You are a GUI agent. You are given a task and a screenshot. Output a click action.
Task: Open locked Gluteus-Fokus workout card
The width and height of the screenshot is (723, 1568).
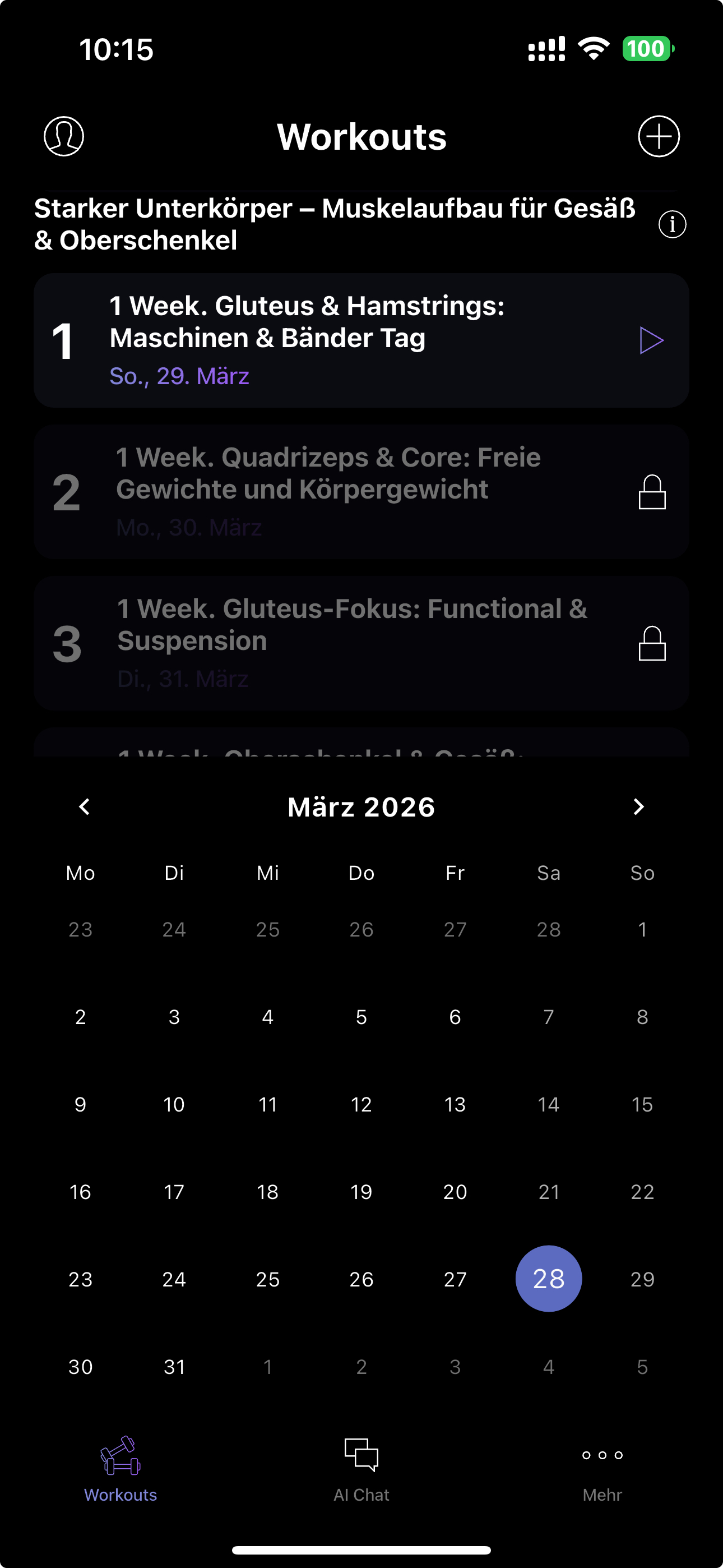coord(361,643)
